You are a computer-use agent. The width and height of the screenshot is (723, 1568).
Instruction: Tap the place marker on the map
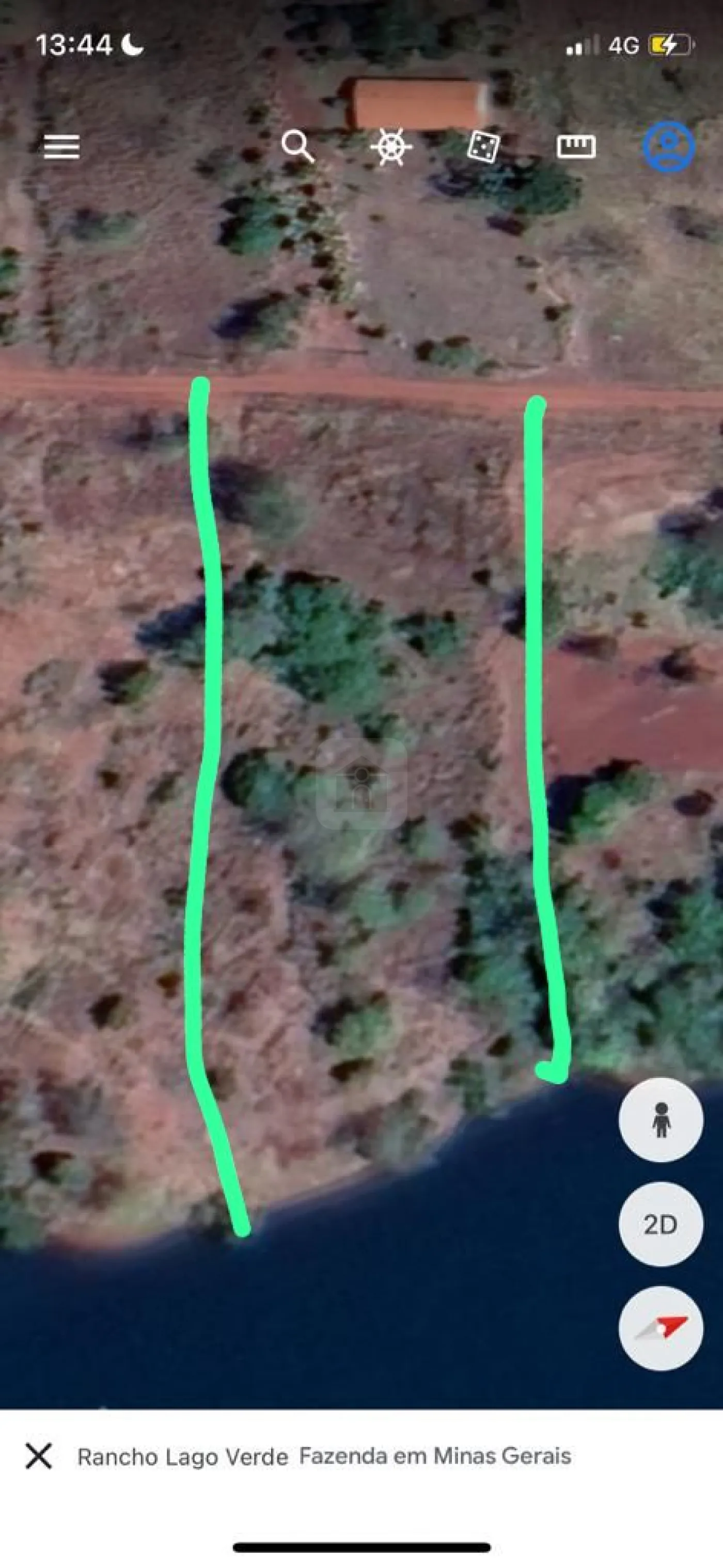[x=362, y=785]
